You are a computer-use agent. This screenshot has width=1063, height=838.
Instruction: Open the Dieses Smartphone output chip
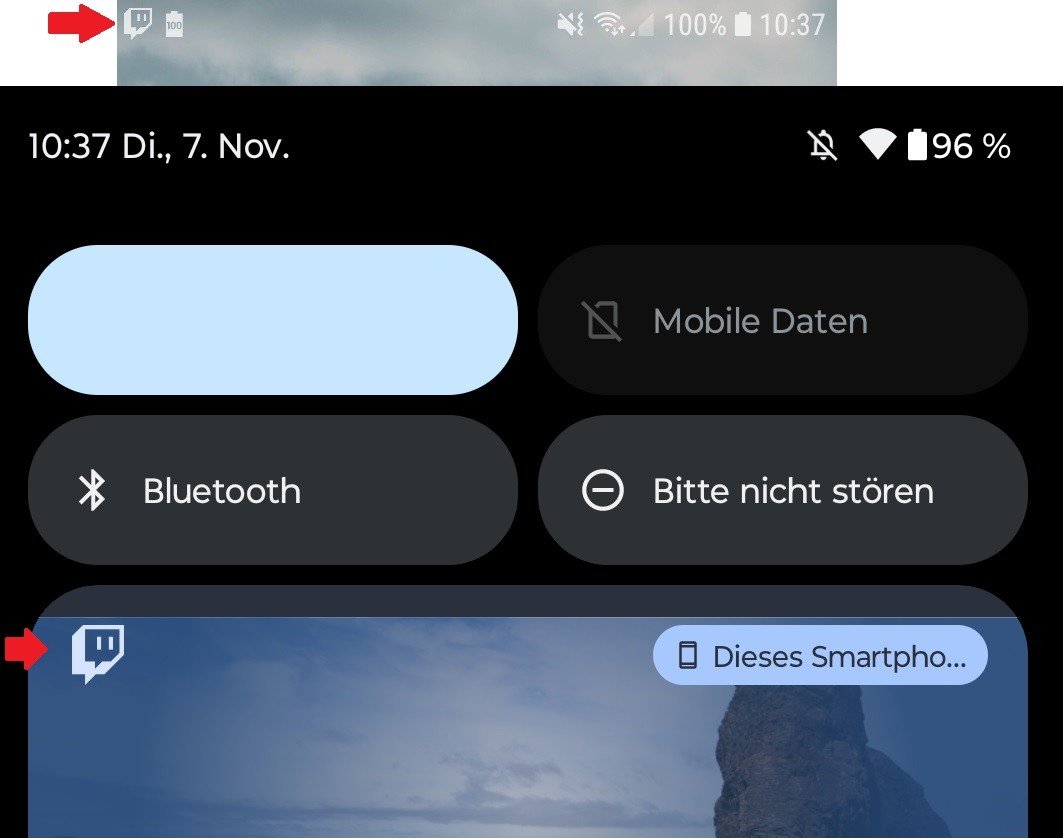coord(819,656)
